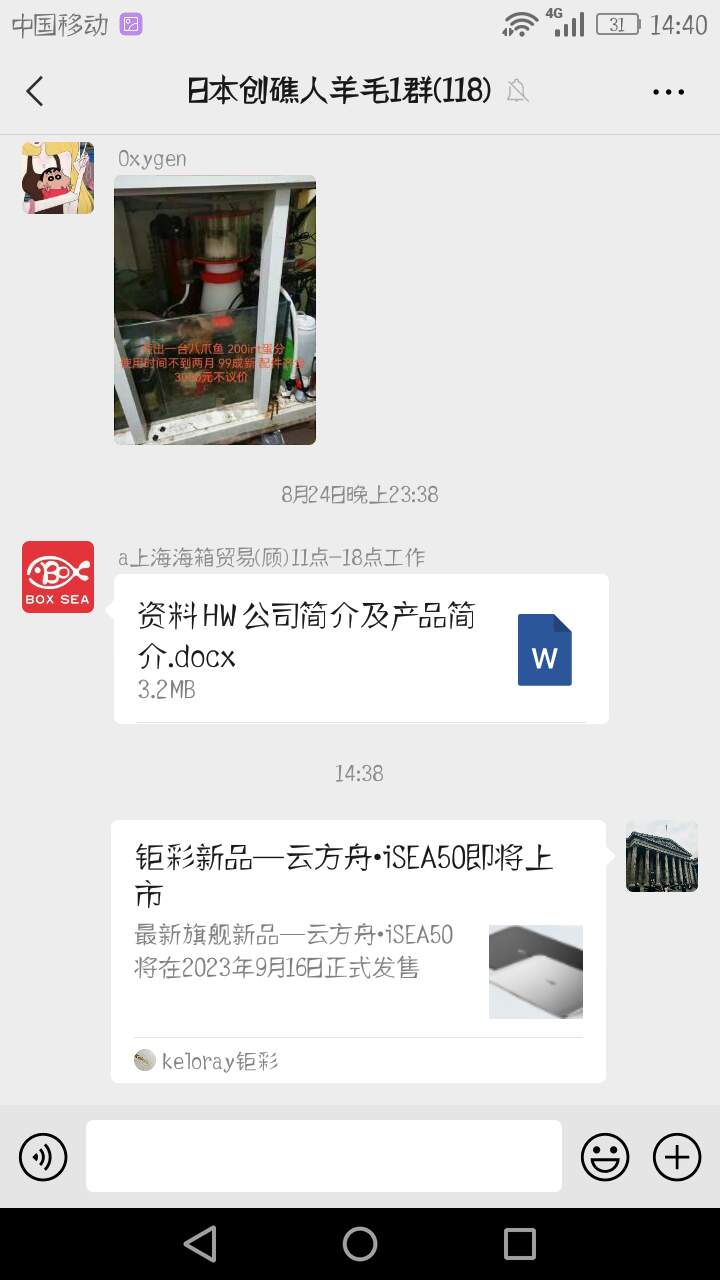
Task: Return to the phone's home screen
Action: 360,1244
